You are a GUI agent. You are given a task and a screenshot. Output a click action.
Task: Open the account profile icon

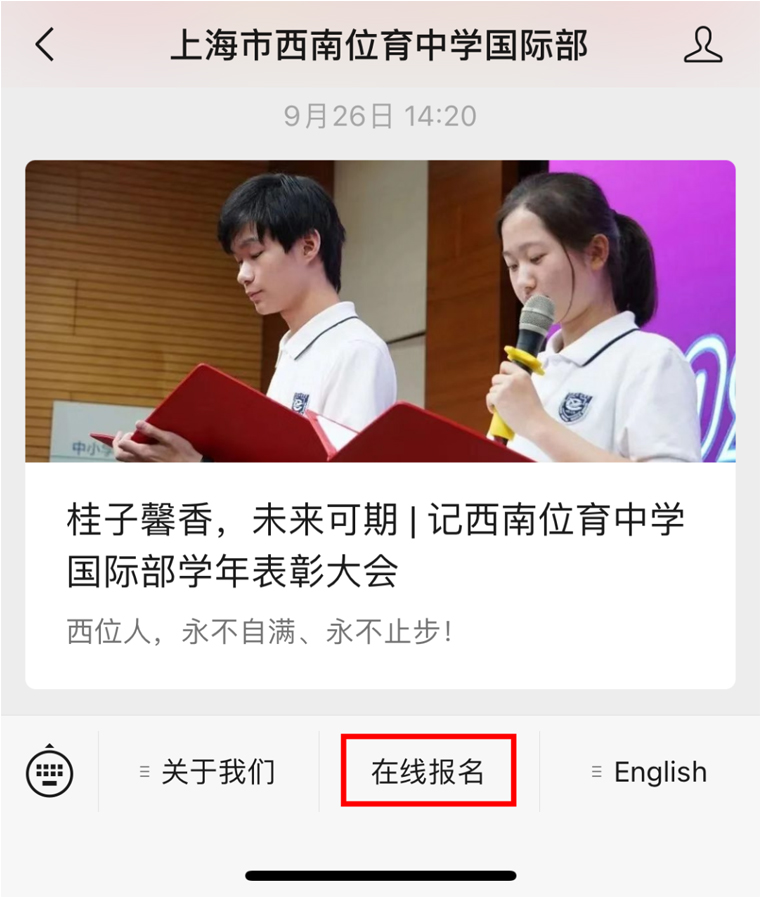(702, 45)
